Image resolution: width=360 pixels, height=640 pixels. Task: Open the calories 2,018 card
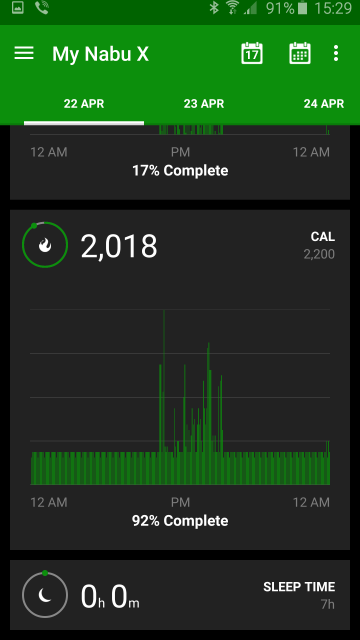[x=180, y=380]
